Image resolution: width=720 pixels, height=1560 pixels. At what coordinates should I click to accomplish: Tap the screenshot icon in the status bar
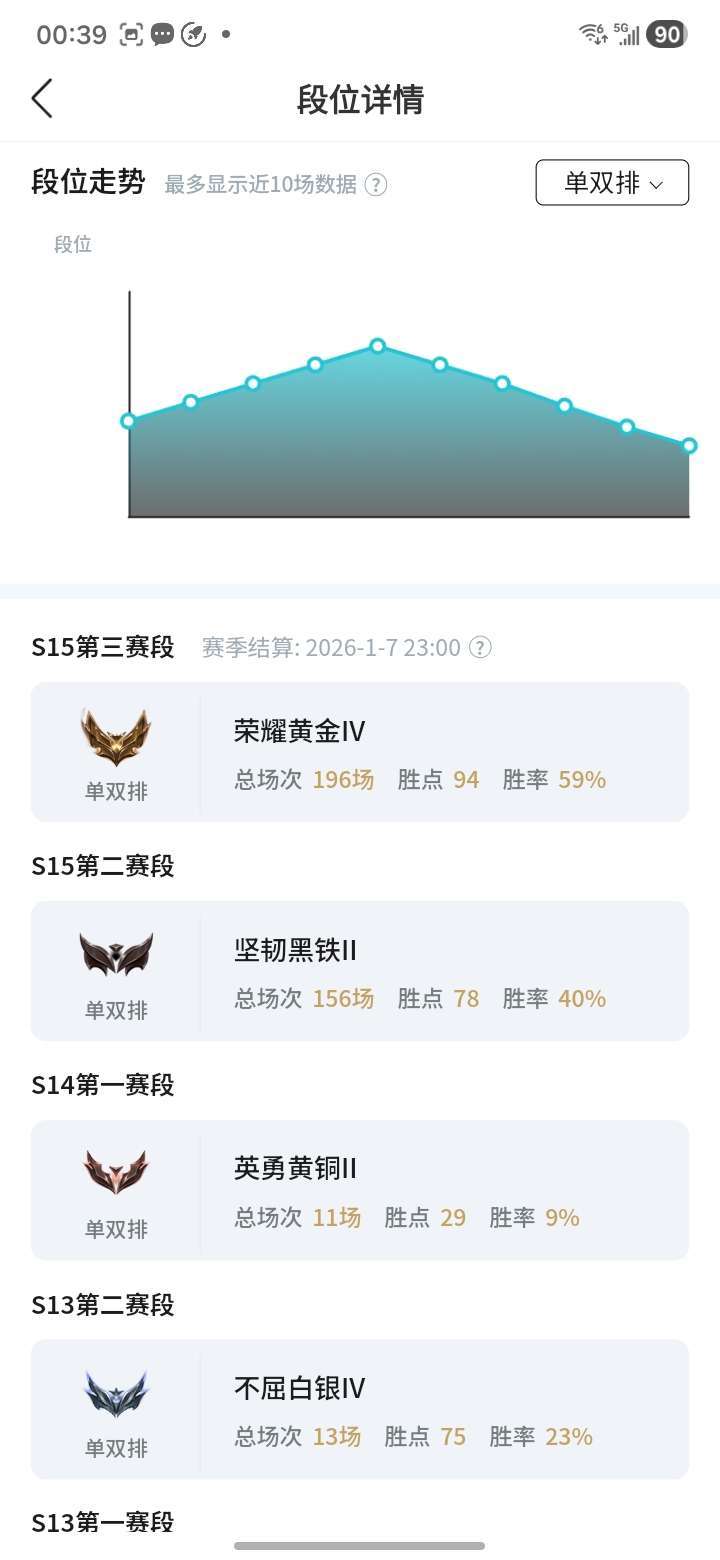click(x=130, y=33)
